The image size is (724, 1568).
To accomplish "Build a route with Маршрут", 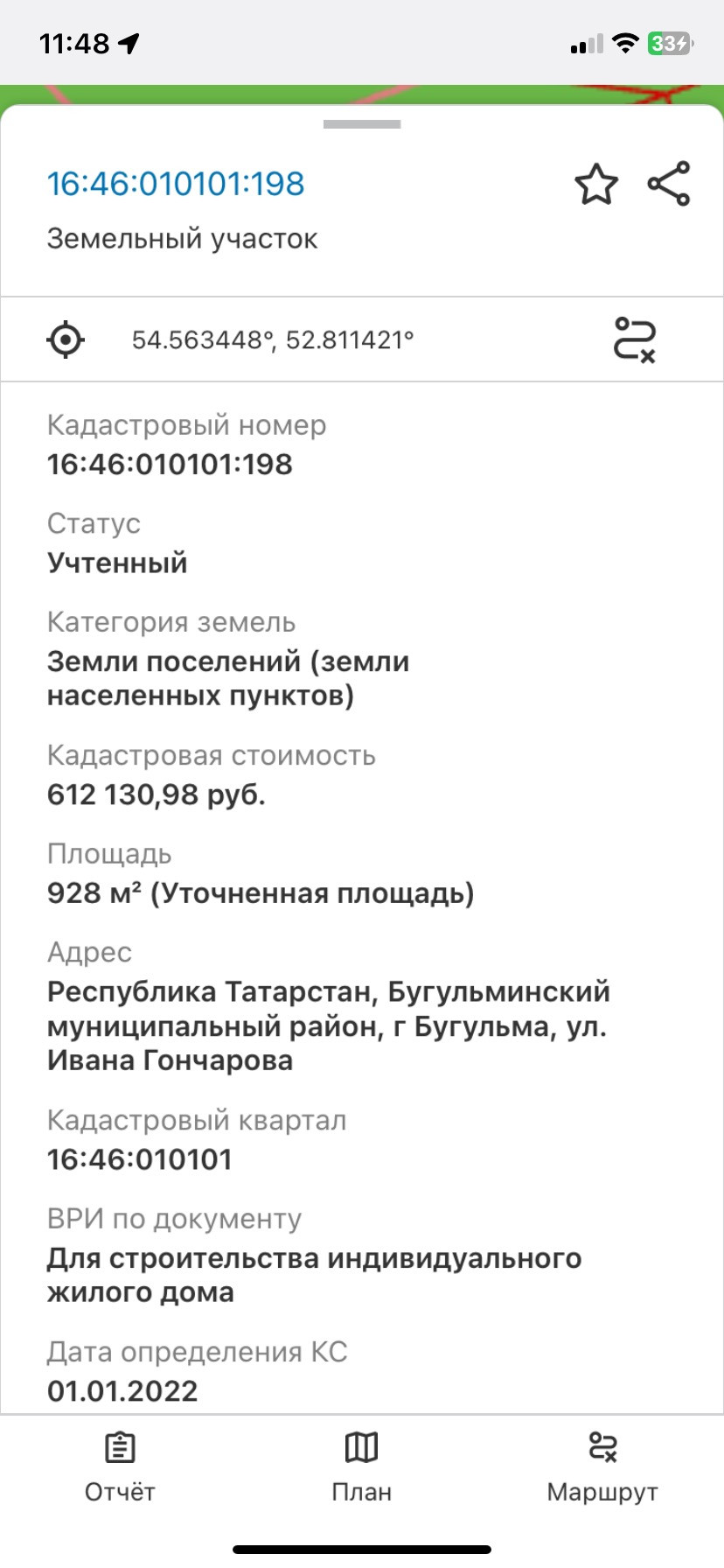I will (602, 1467).
